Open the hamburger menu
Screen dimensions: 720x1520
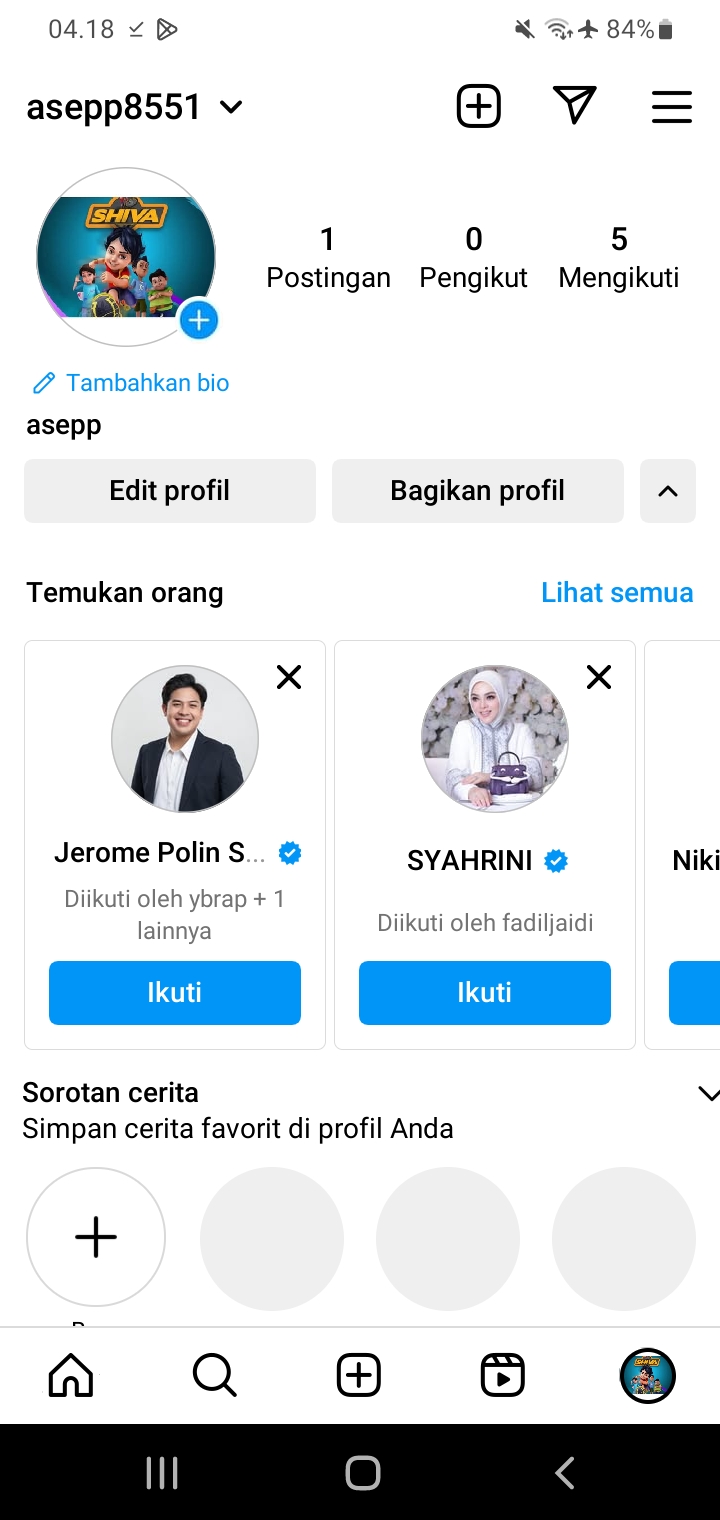[671, 106]
